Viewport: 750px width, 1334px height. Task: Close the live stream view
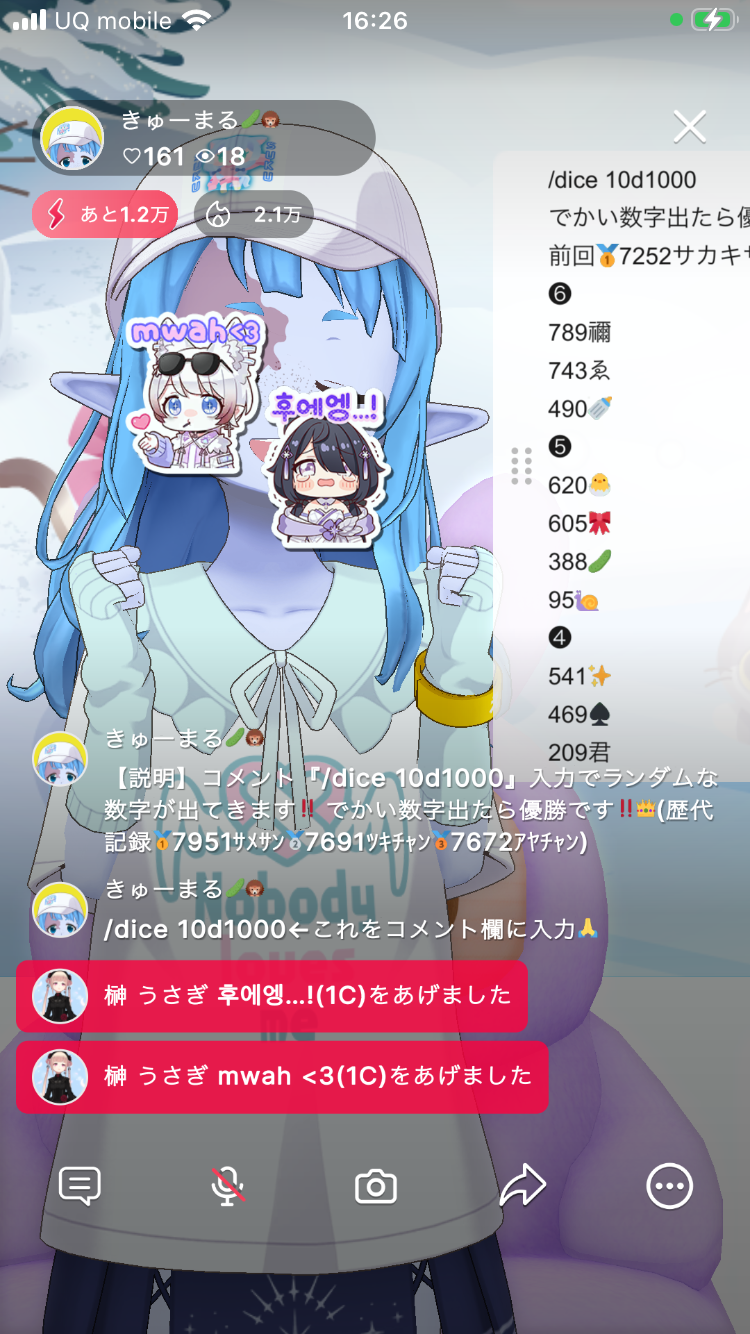tap(690, 127)
